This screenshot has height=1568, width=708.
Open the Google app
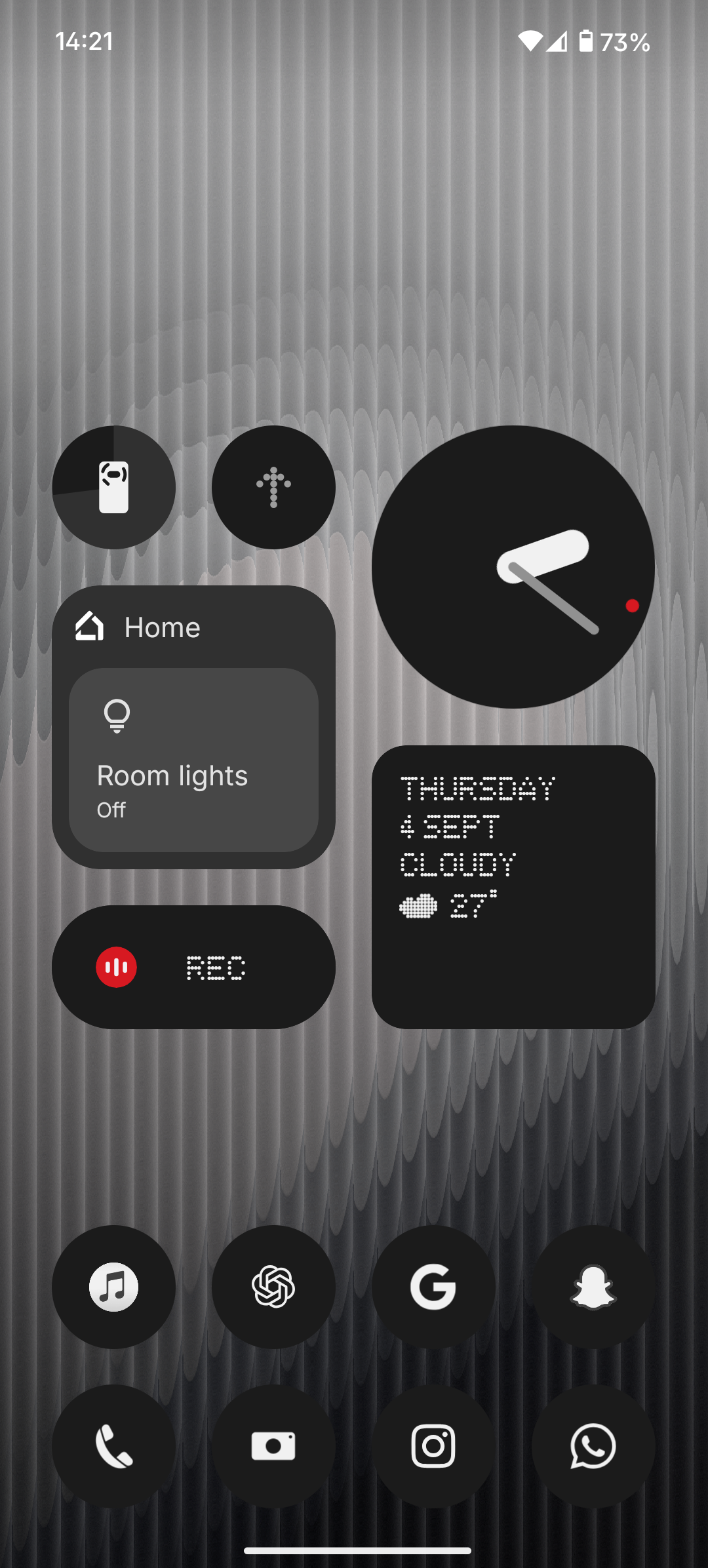(433, 1287)
